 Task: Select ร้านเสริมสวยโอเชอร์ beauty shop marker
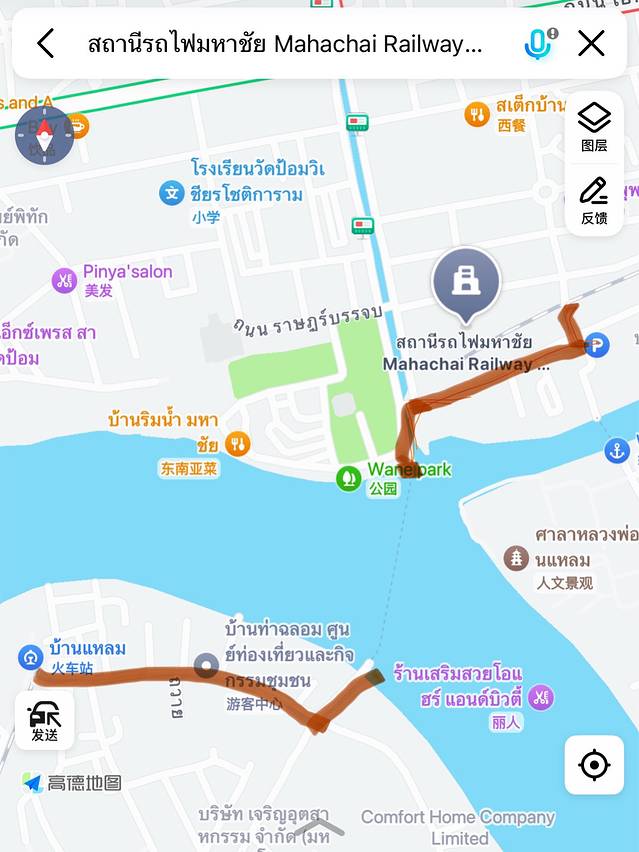pos(541,694)
